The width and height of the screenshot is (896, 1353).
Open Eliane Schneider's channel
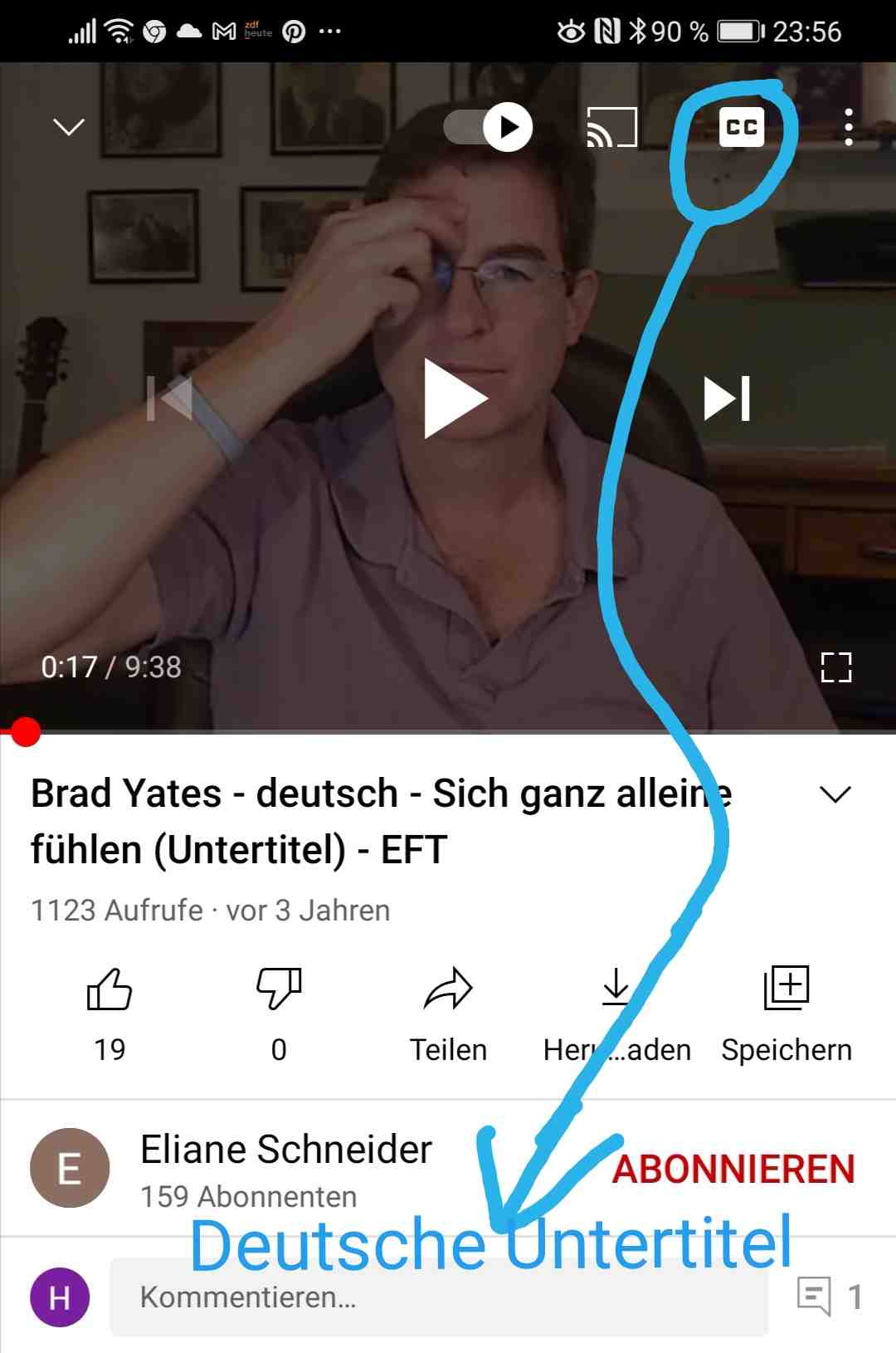click(70, 1168)
